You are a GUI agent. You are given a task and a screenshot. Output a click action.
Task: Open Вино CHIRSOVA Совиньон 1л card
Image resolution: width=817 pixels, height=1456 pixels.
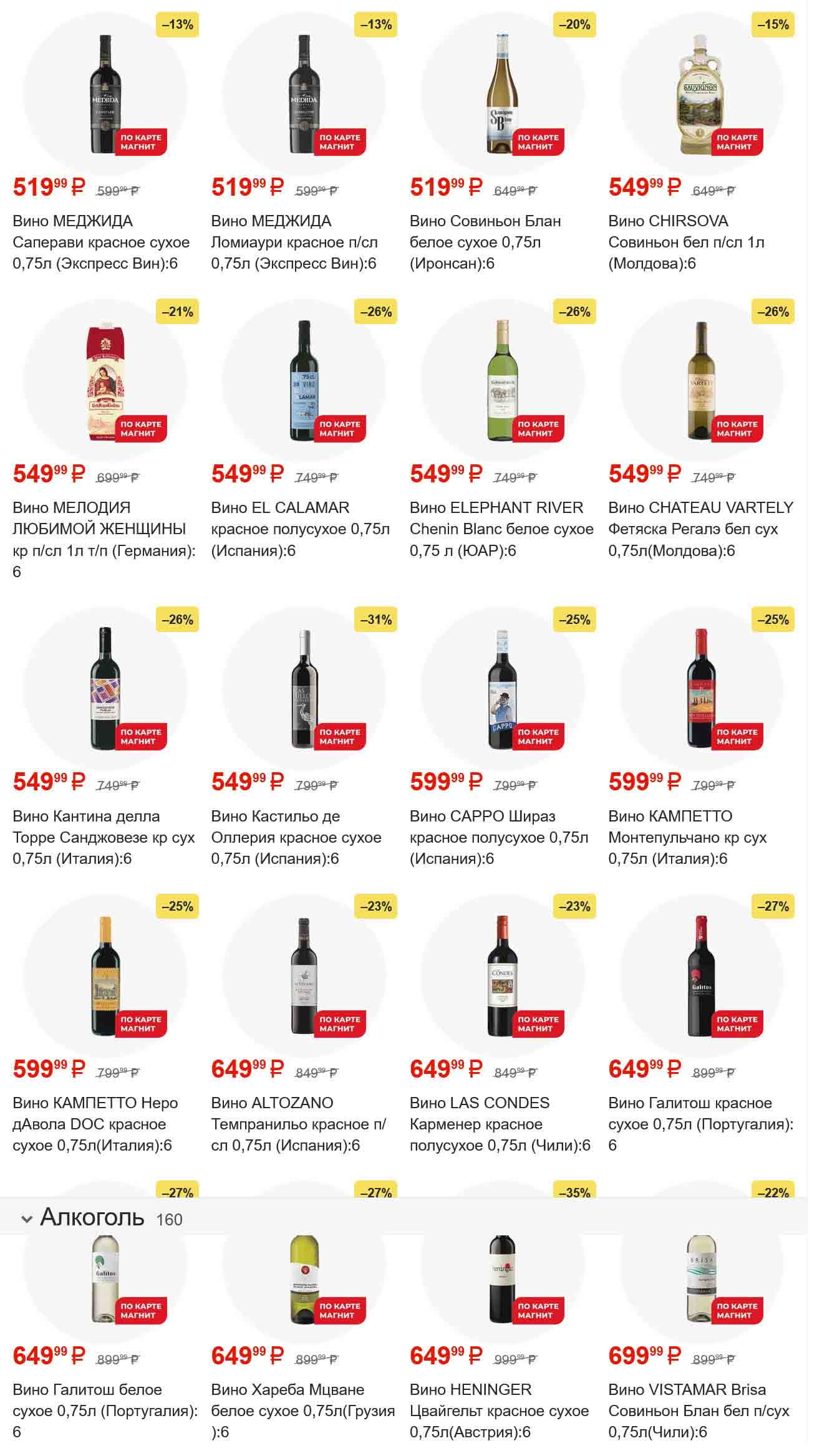tap(700, 93)
